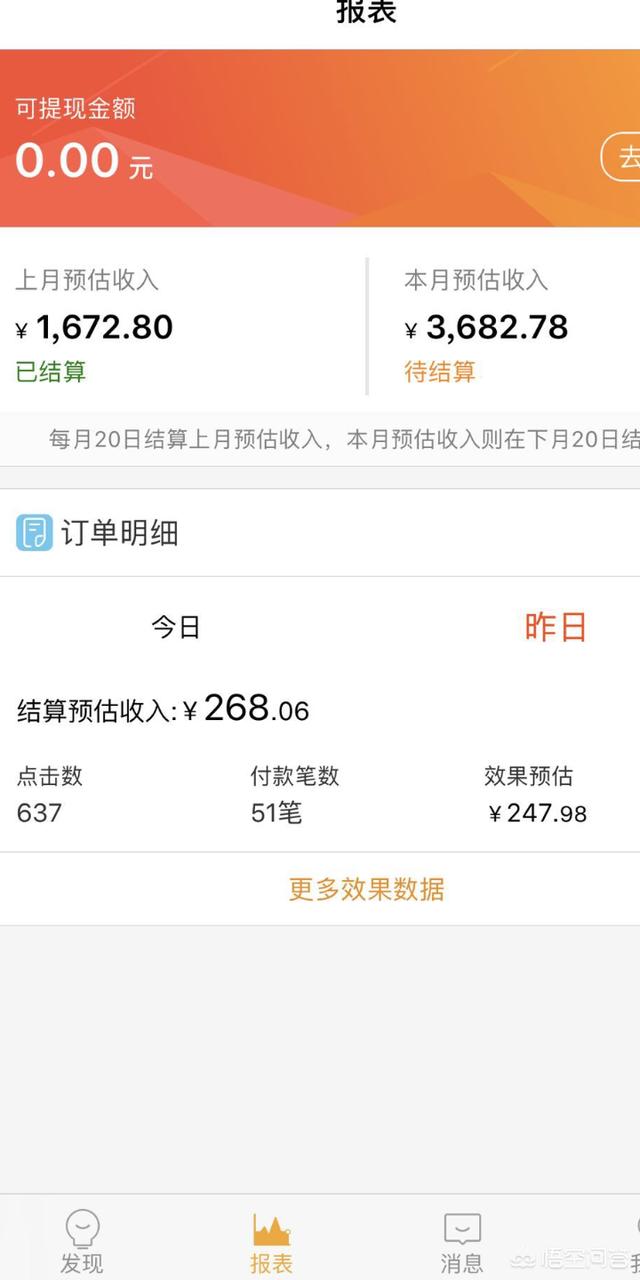Tap the withdraw button beside 可提现金额

(622, 158)
